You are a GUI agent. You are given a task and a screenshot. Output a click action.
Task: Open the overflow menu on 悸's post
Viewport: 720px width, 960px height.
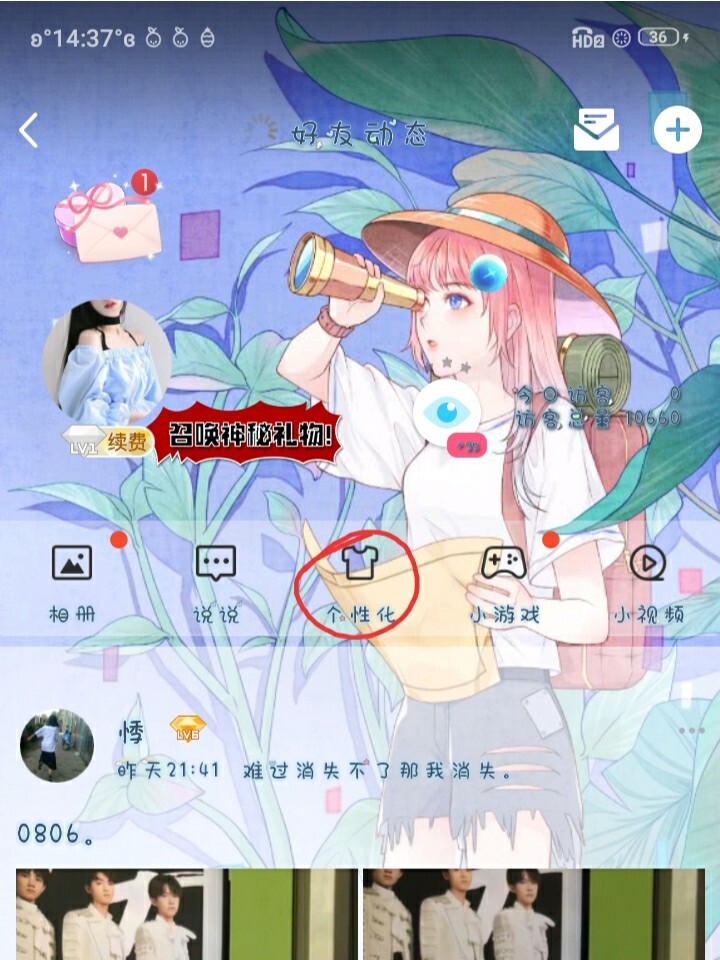coord(691,731)
